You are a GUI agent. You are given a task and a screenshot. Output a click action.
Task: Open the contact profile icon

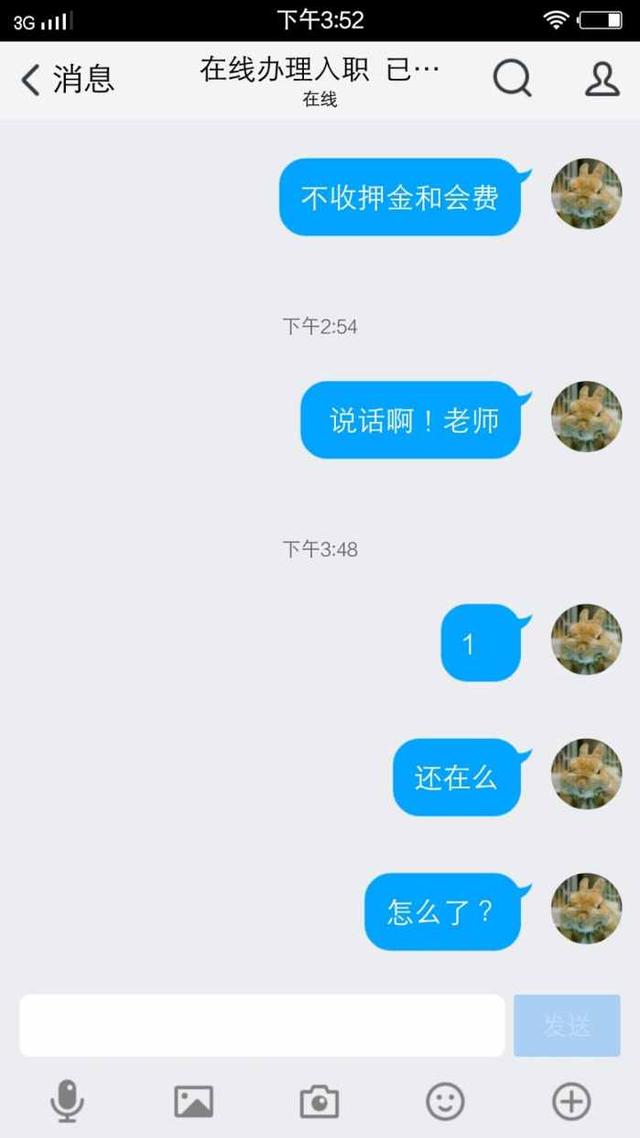pos(602,78)
